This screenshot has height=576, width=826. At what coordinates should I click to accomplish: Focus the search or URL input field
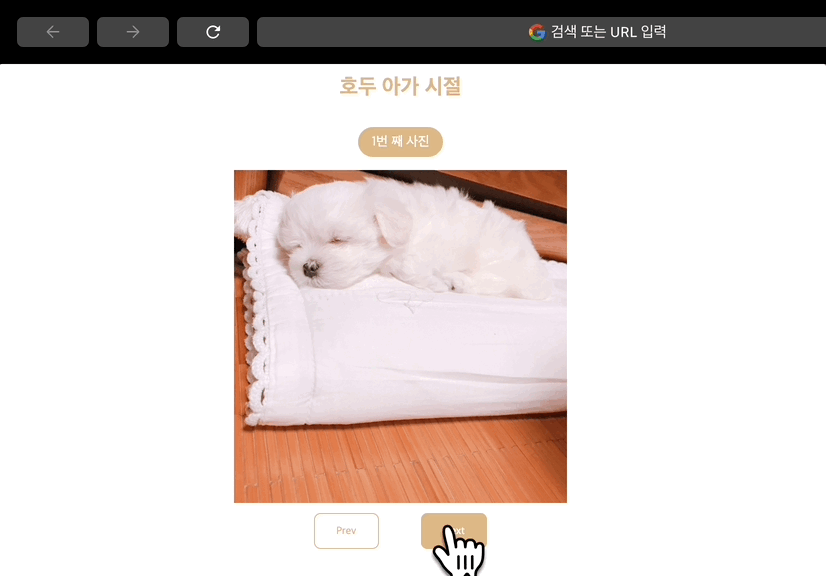tap(540, 32)
